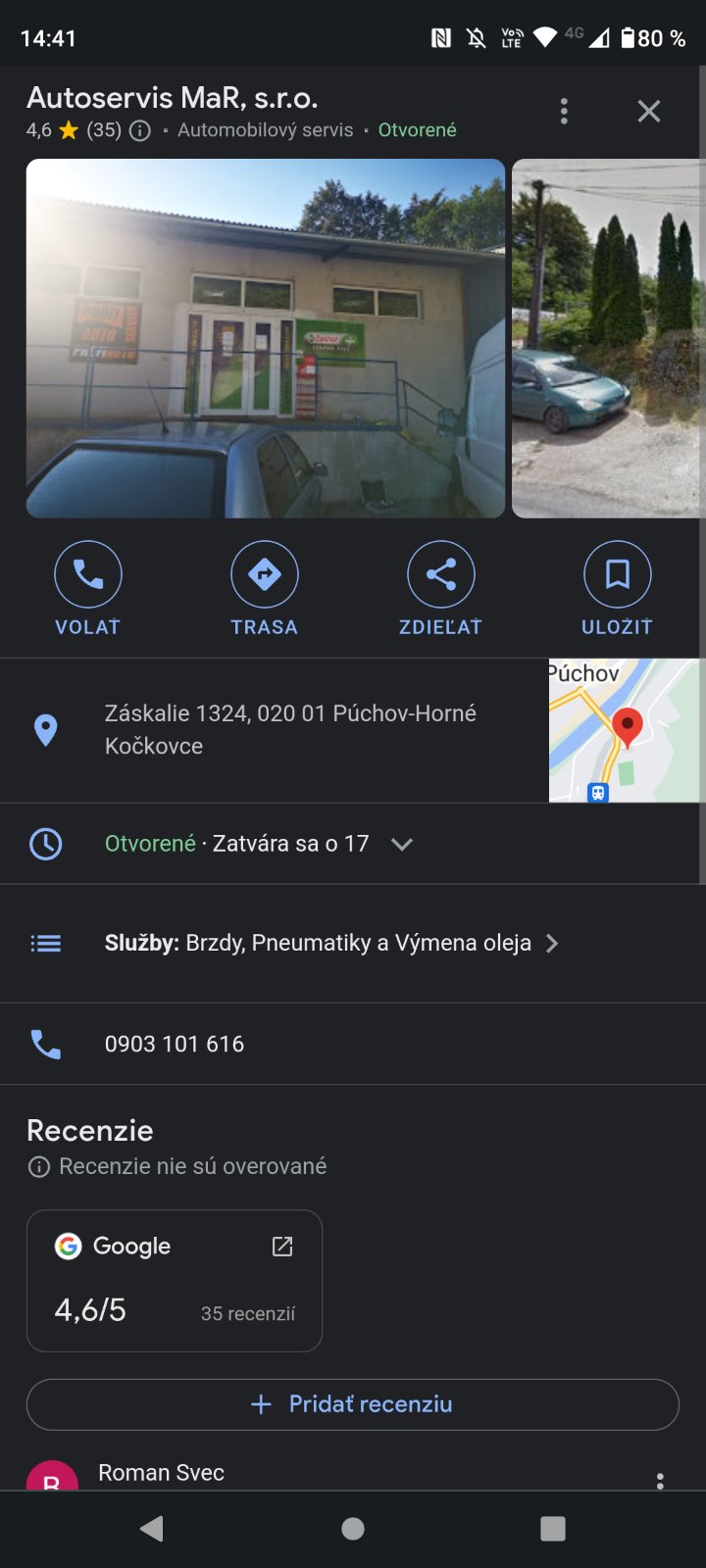Open options for Roman Svec's review
The height and width of the screenshot is (1568, 706).
pos(660,1479)
